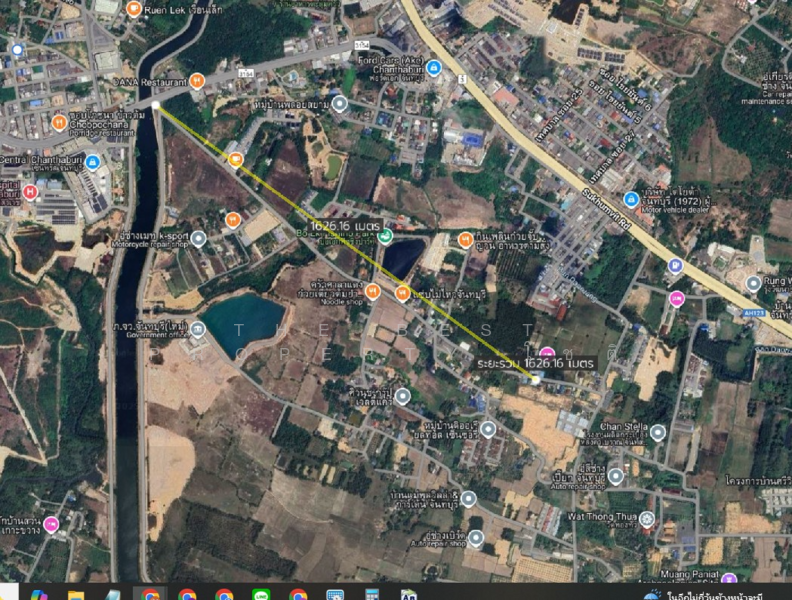Open the DANA Restaurant map pin
The height and width of the screenshot is (600, 792).
198,80
